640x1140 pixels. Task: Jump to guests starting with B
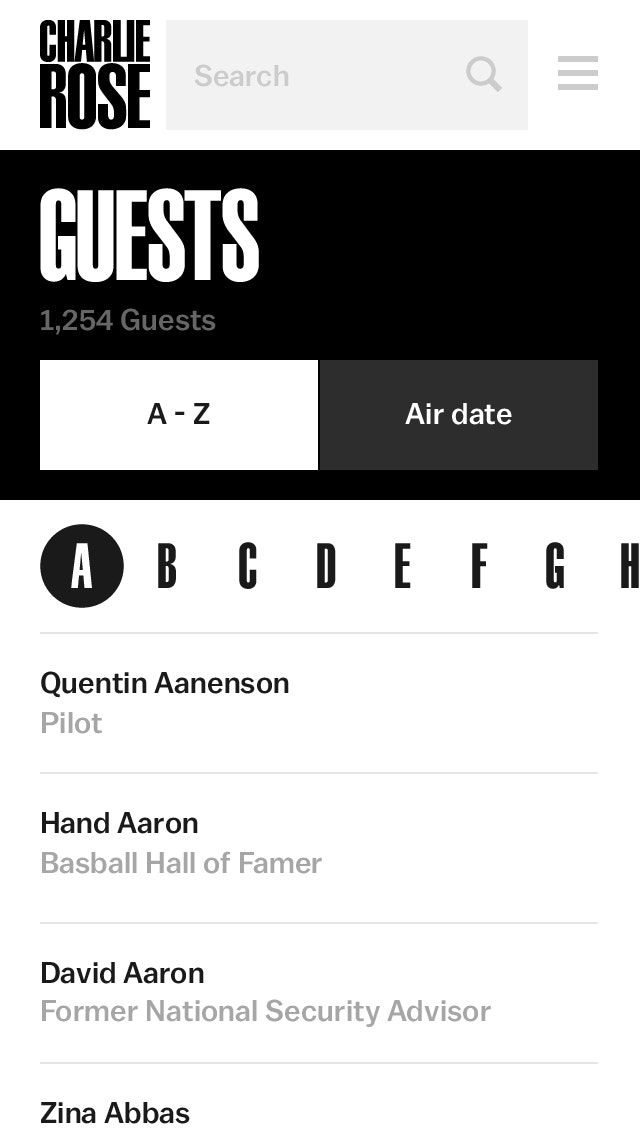(167, 566)
